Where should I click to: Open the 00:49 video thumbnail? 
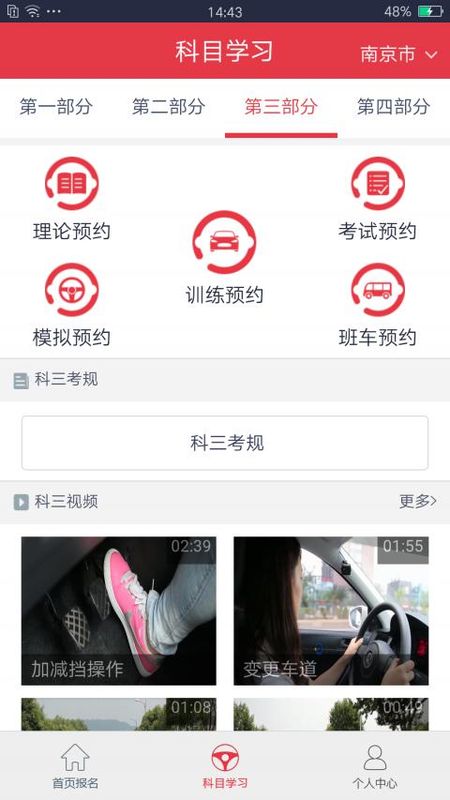pos(331,714)
